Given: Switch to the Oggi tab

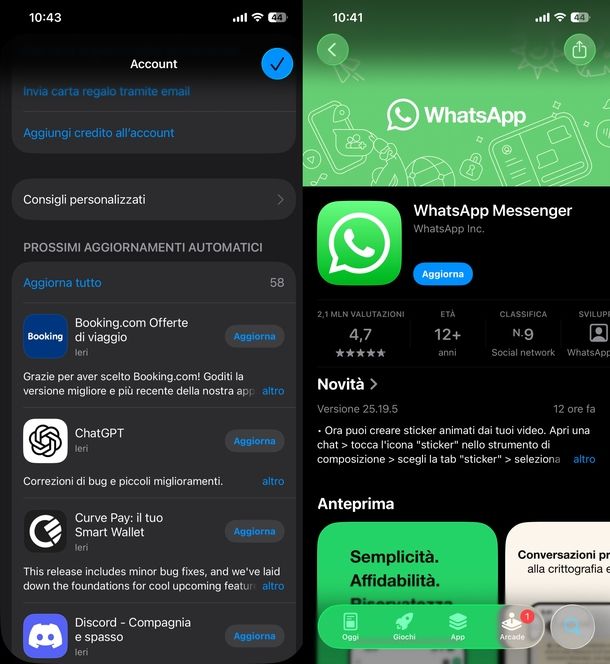Looking at the screenshot, I should tap(350, 626).
